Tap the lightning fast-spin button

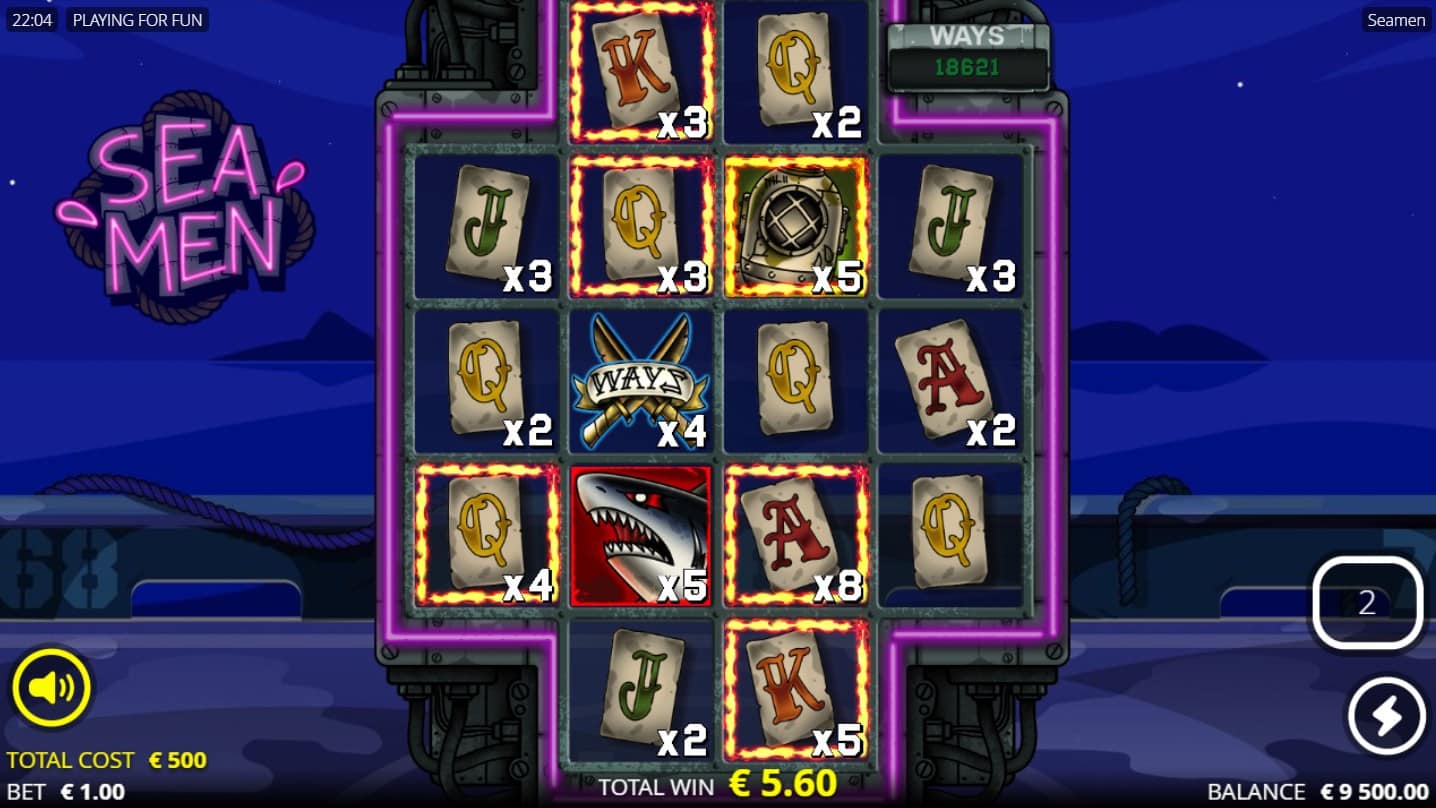click(1386, 716)
